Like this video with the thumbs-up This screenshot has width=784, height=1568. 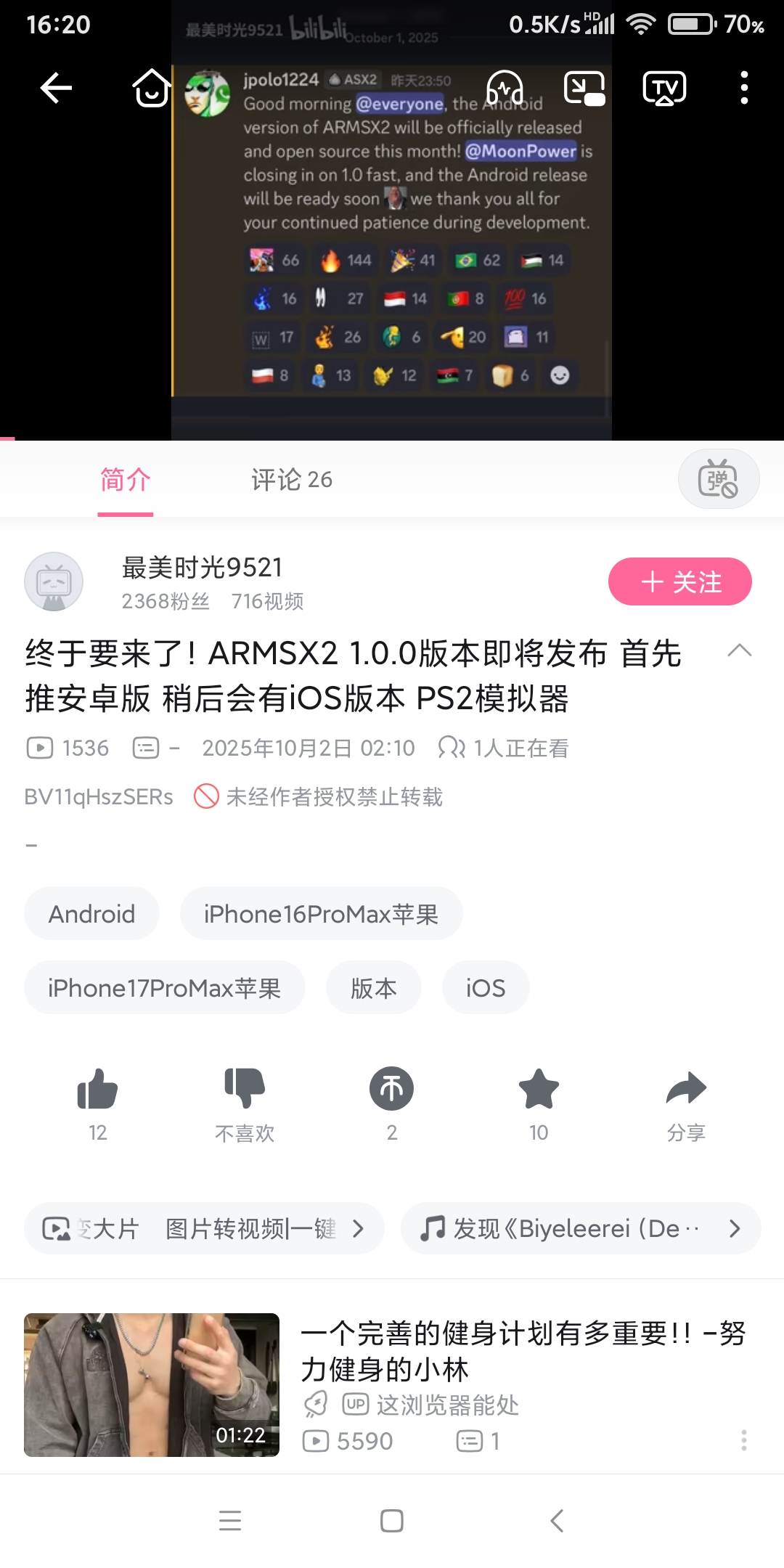[97, 1090]
